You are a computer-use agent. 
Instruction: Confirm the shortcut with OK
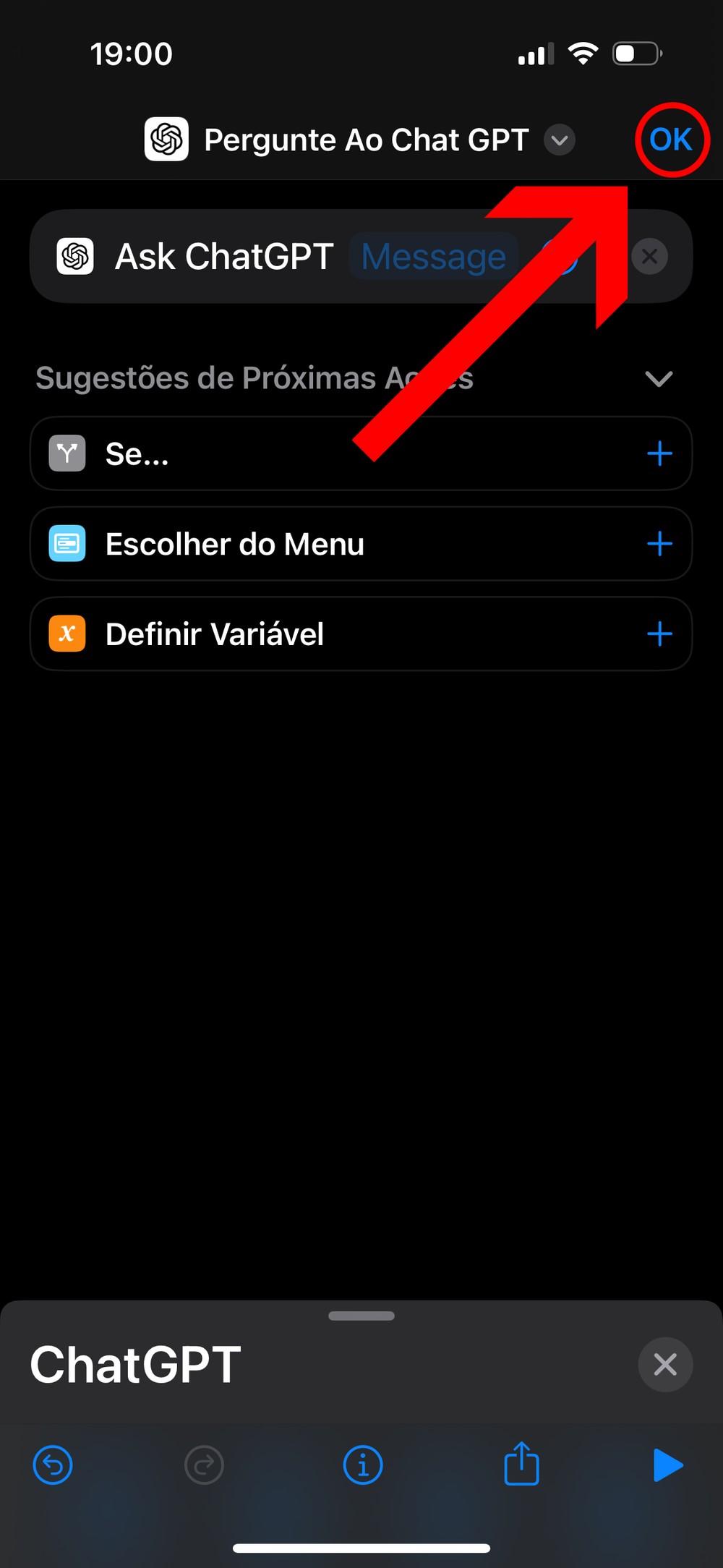pyautogui.click(x=671, y=140)
